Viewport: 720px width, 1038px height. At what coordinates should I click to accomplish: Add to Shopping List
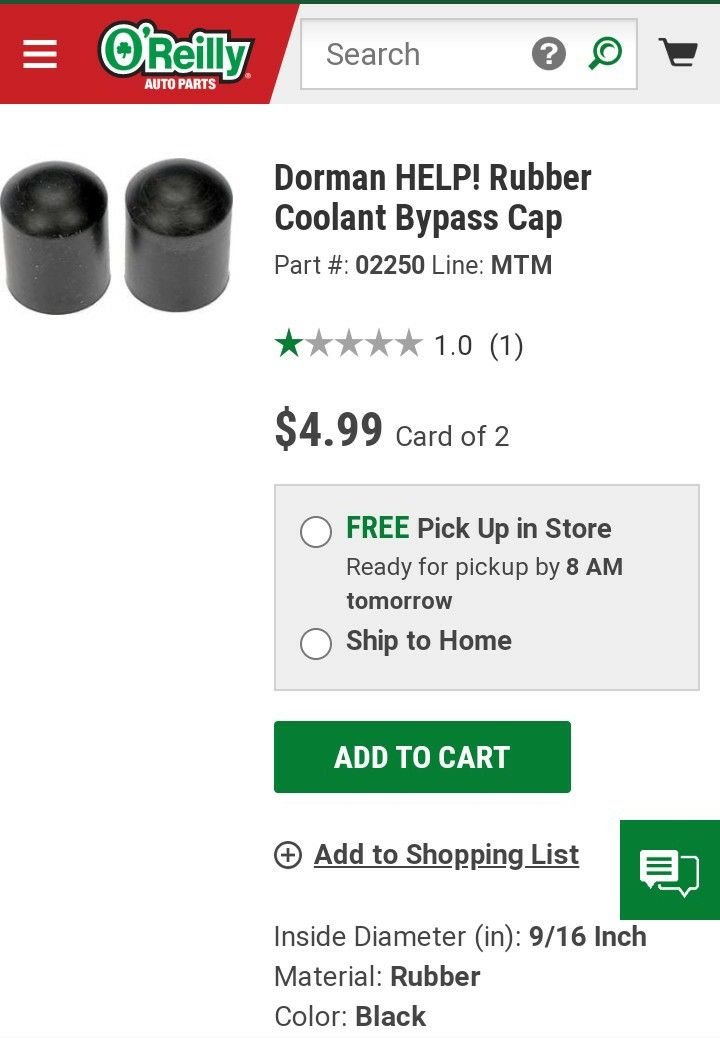tap(445, 855)
